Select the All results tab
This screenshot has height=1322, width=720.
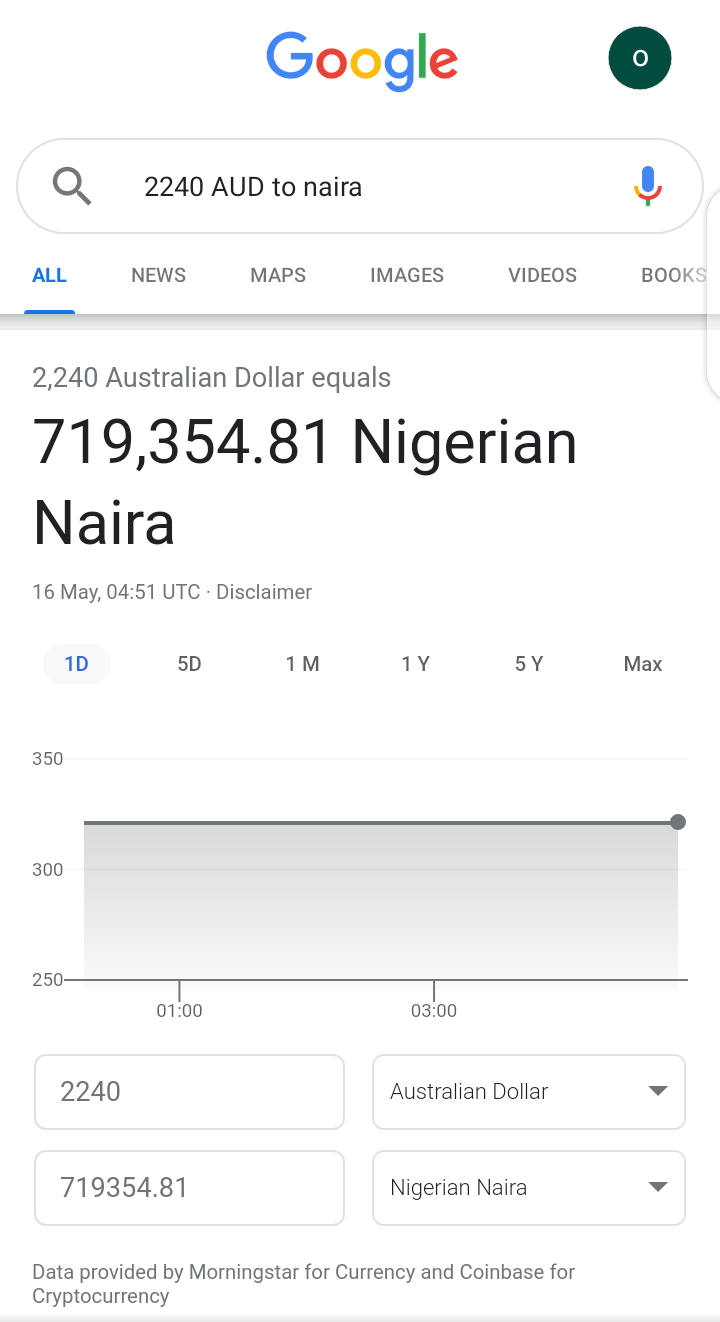49,275
